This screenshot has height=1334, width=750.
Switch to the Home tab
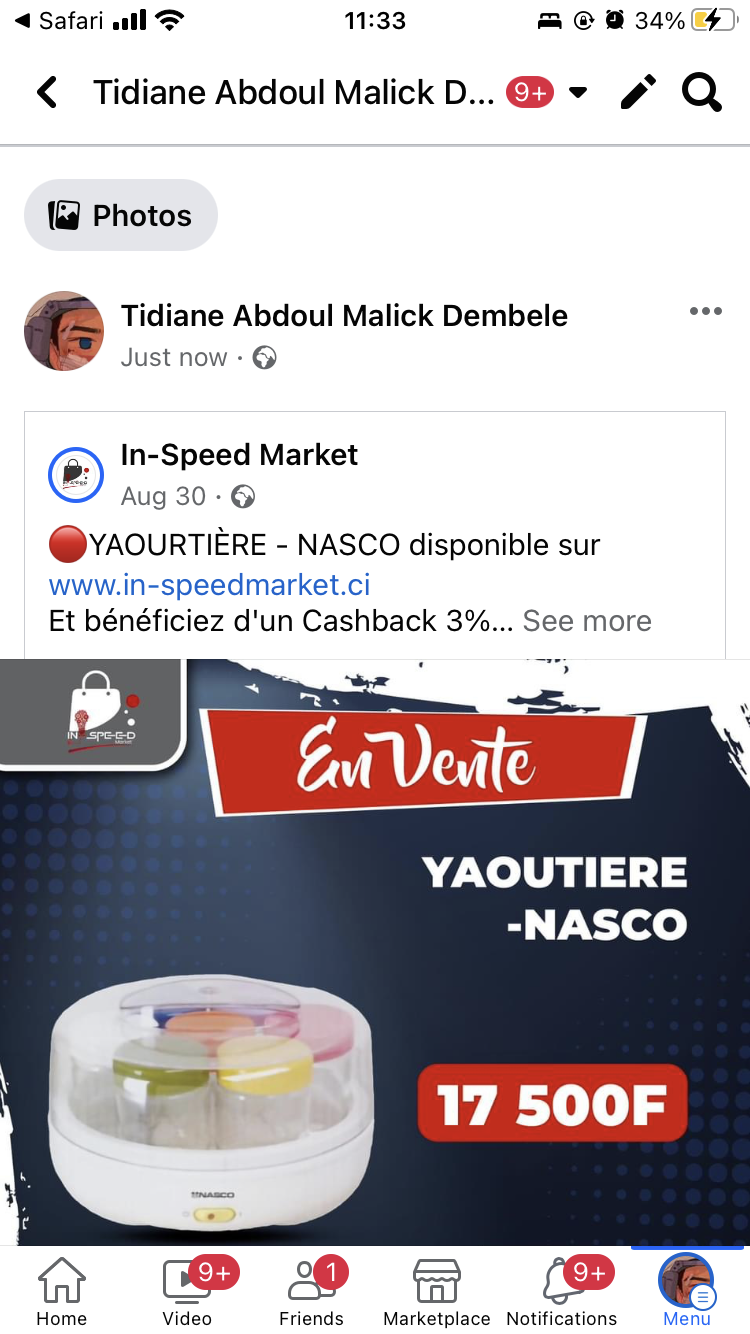(x=62, y=1291)
